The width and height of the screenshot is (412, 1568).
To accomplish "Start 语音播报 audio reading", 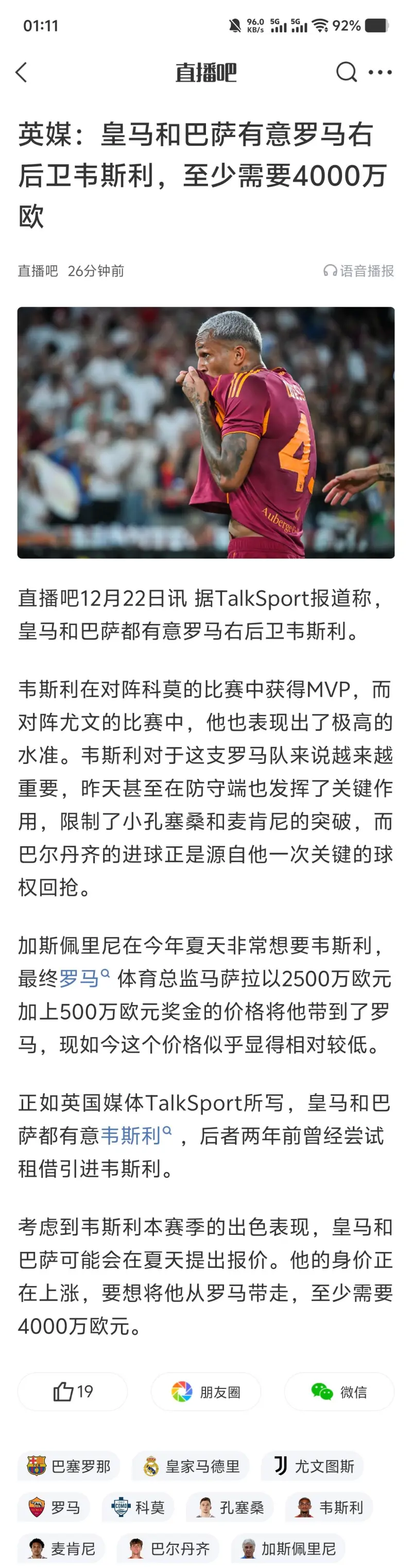I will 359,271.
